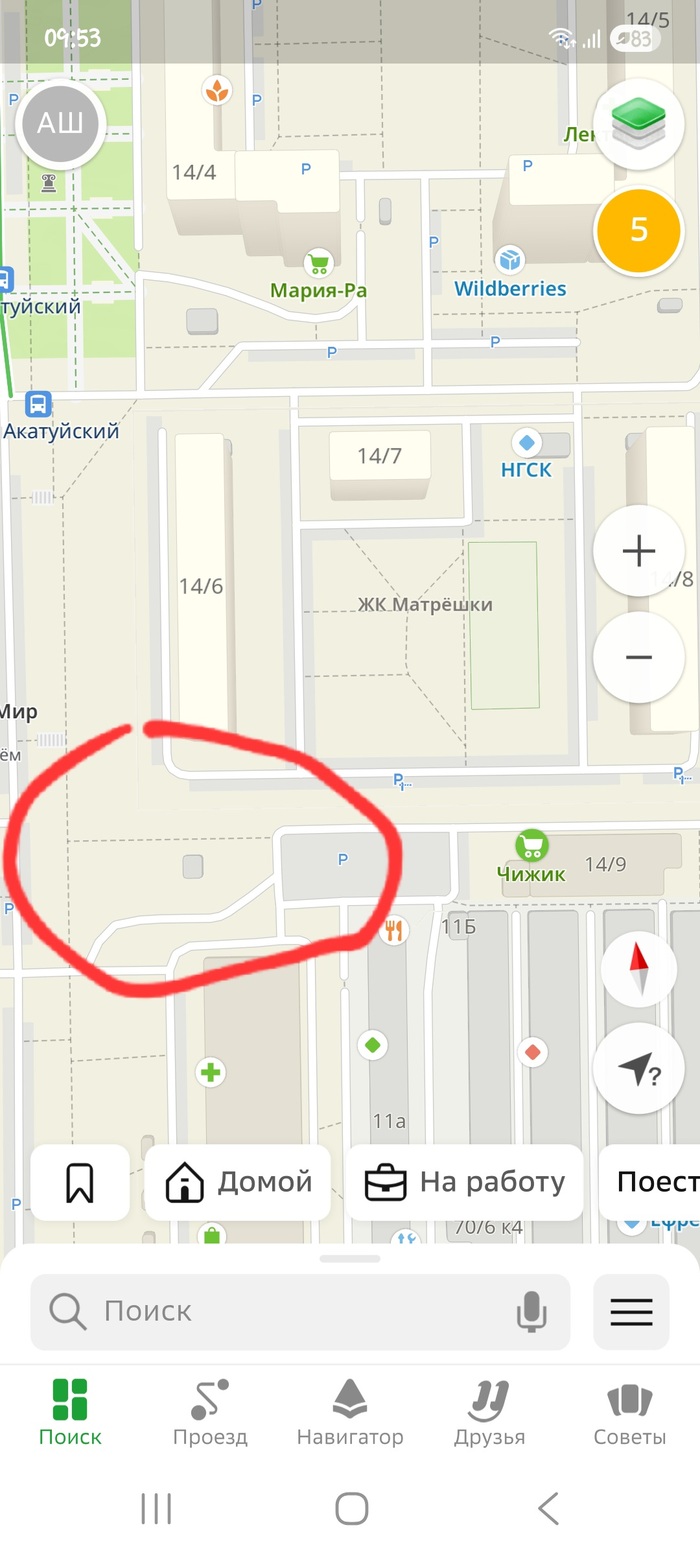Select the Мария-Ра store on the map
Screen dimensions: 700x1556
[x=318, y=264]
